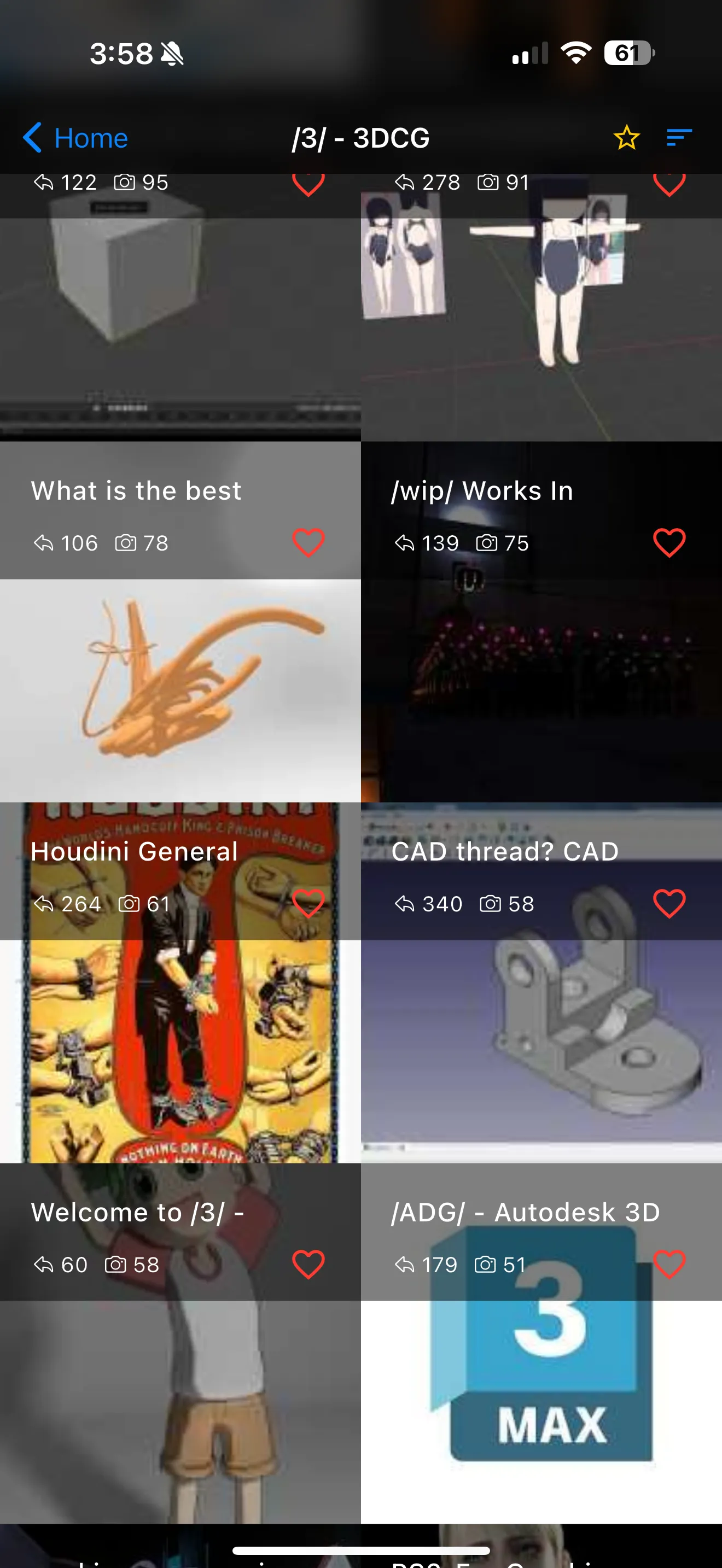Viewport: 722px width, 1568px height.
Task: Like the Welcome to /3/ thread
Action: point(308,1264)
